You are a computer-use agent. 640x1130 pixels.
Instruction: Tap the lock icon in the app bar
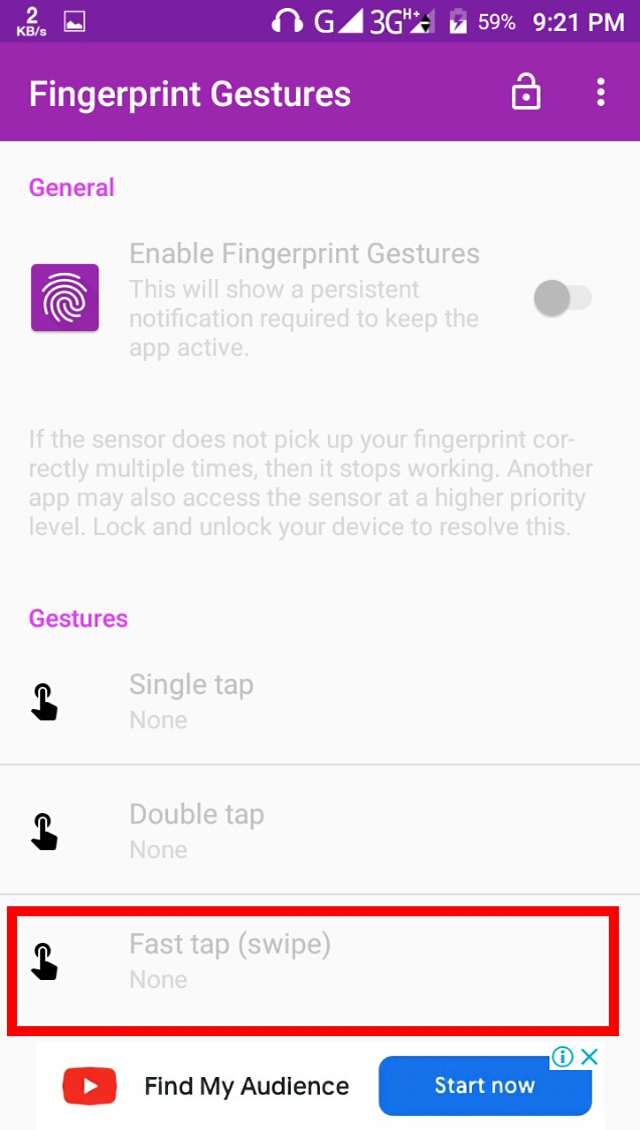525,93
